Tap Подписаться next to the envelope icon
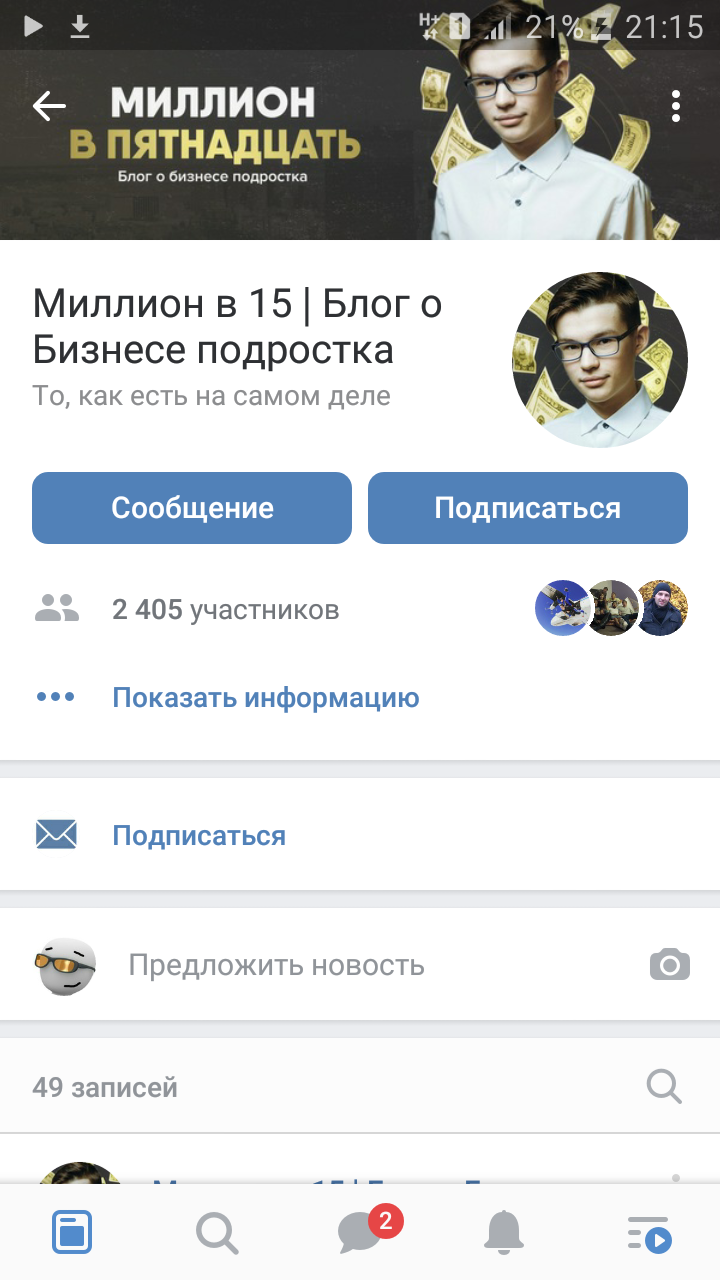This screenshot has width=720, height=1280. (198, 835)
